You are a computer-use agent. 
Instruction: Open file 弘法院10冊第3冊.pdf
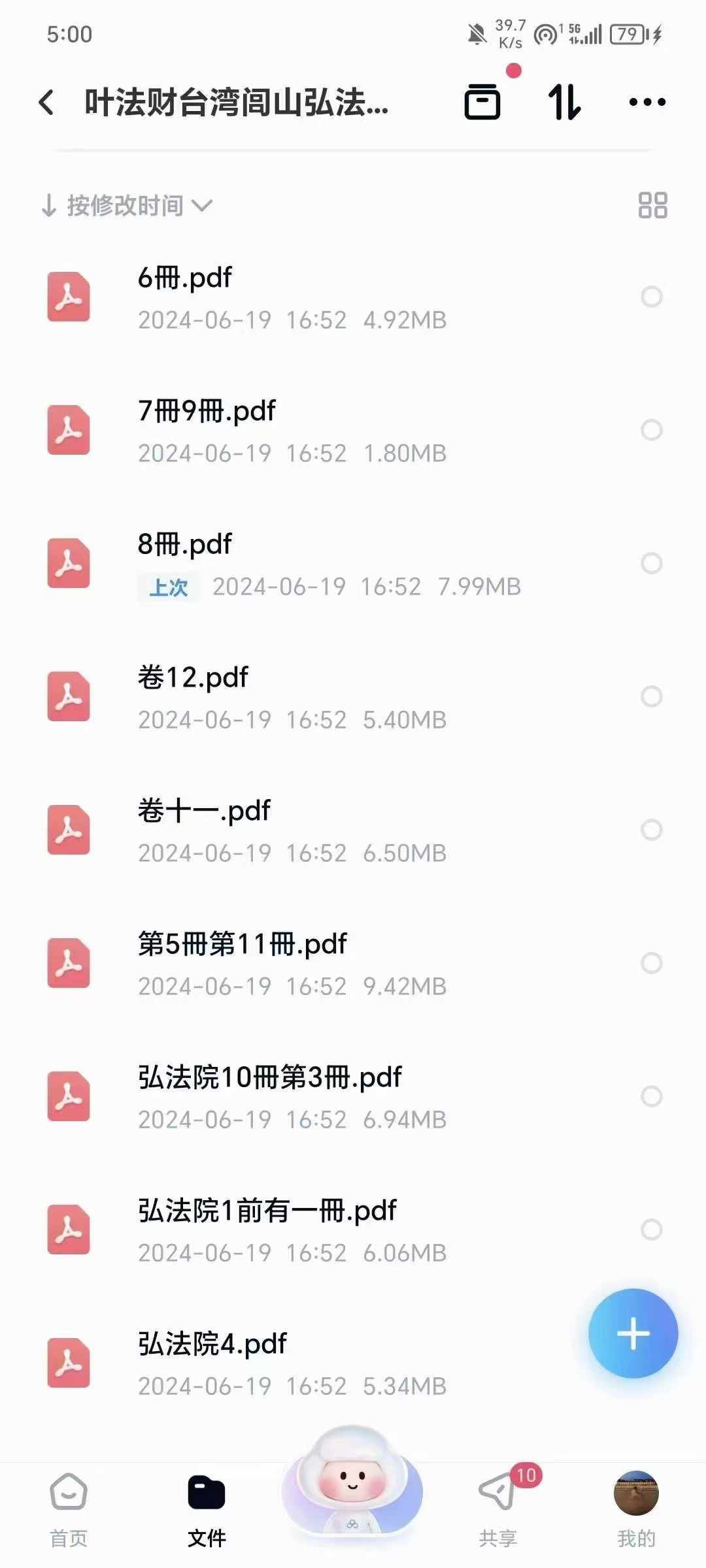click(353, 1098)
